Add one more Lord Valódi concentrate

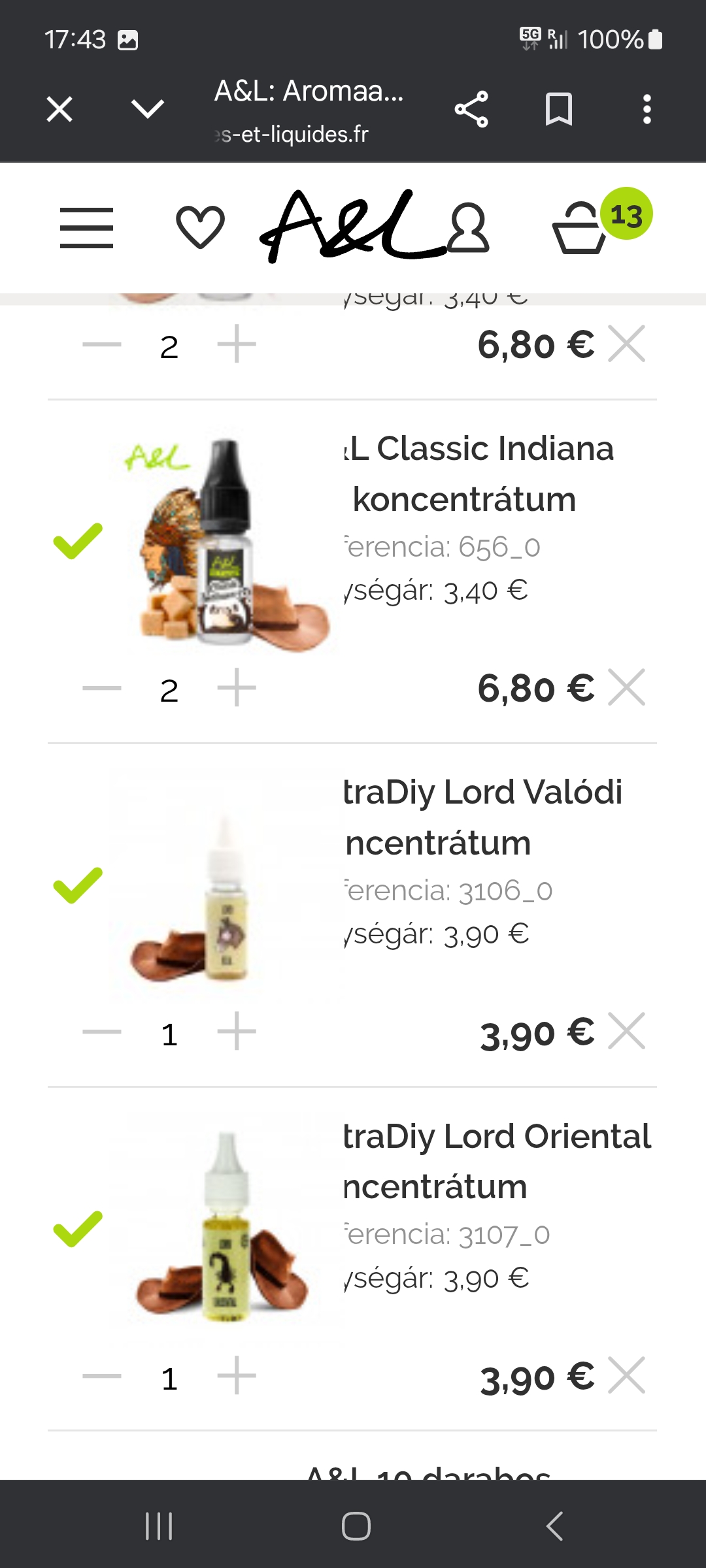[237, 1032]
